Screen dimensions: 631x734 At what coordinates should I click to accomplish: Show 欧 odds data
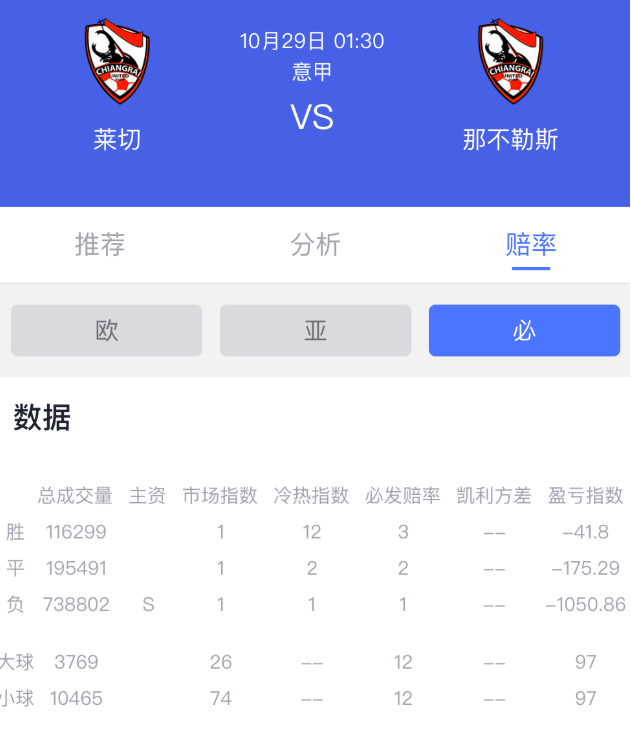(107, 331)
